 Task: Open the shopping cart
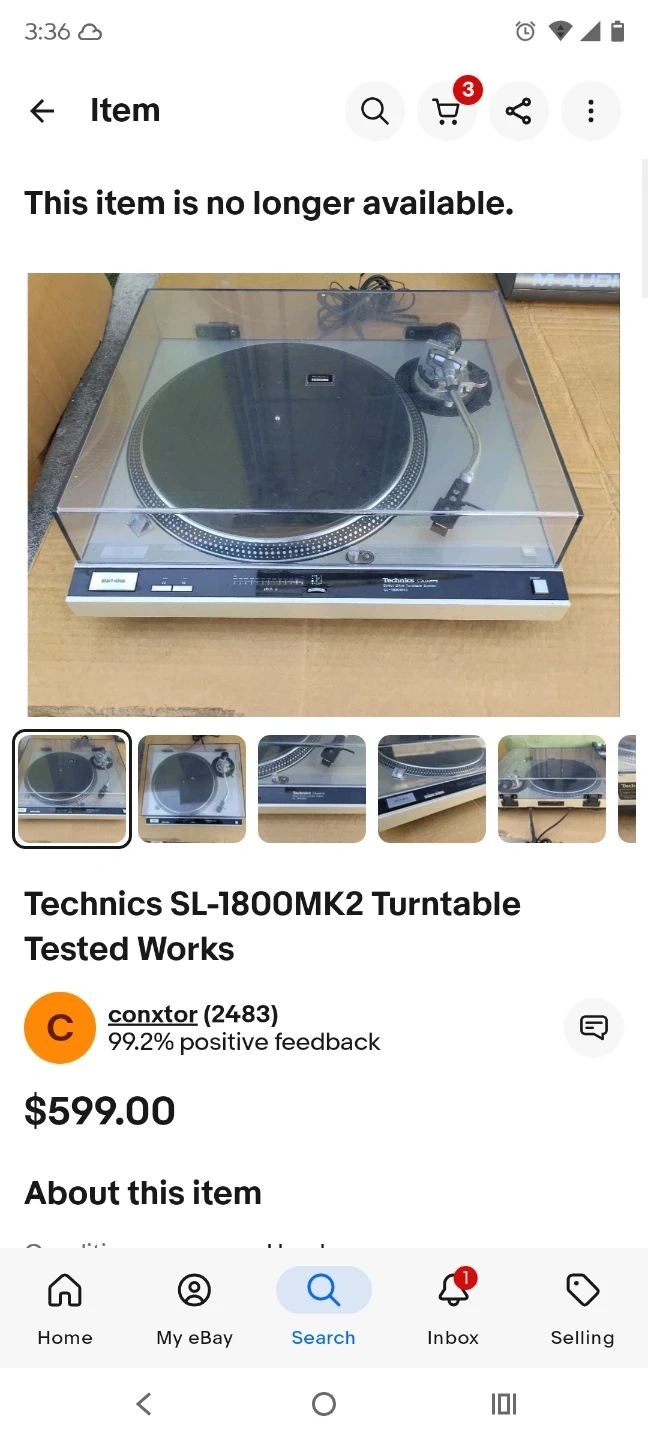tap(447, 111)
